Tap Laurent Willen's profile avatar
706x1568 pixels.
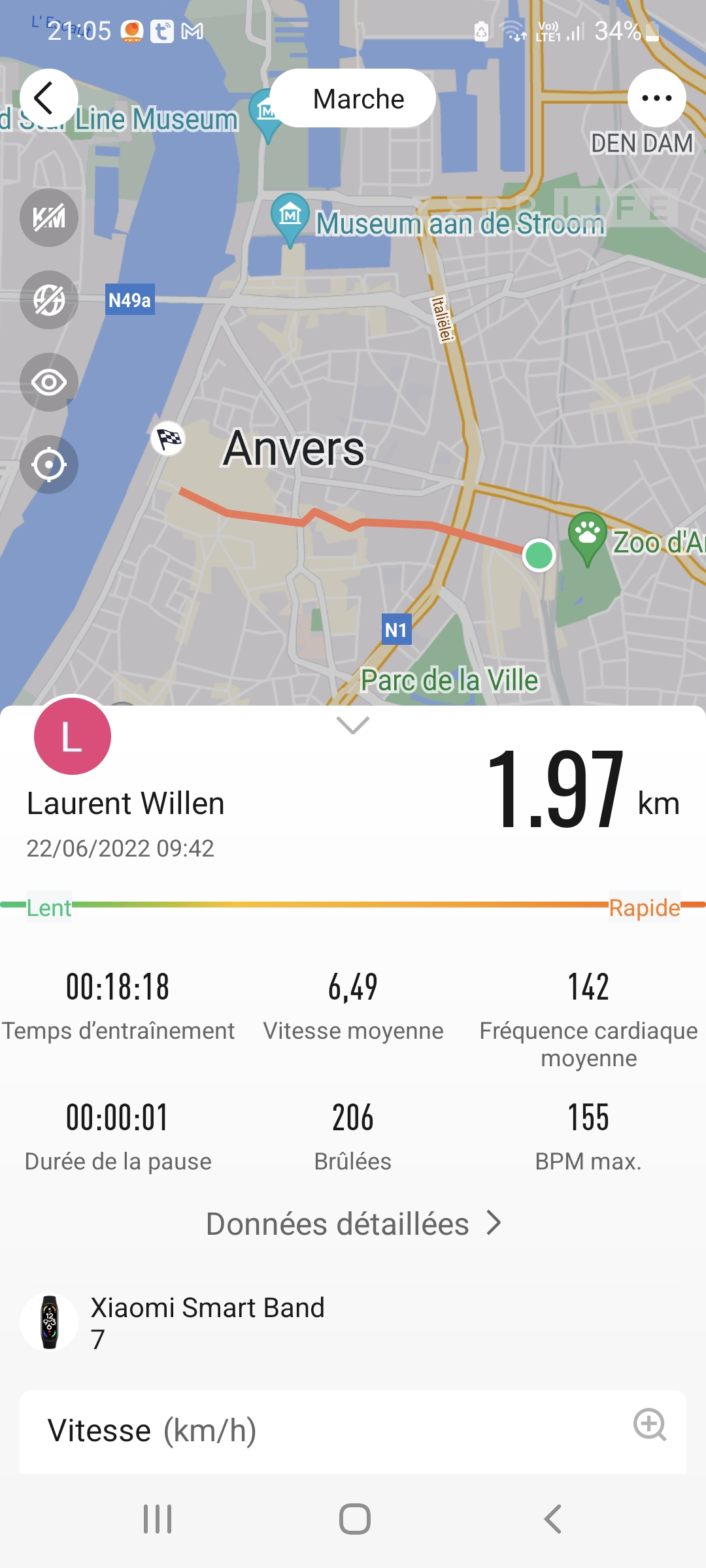point(73,736)
